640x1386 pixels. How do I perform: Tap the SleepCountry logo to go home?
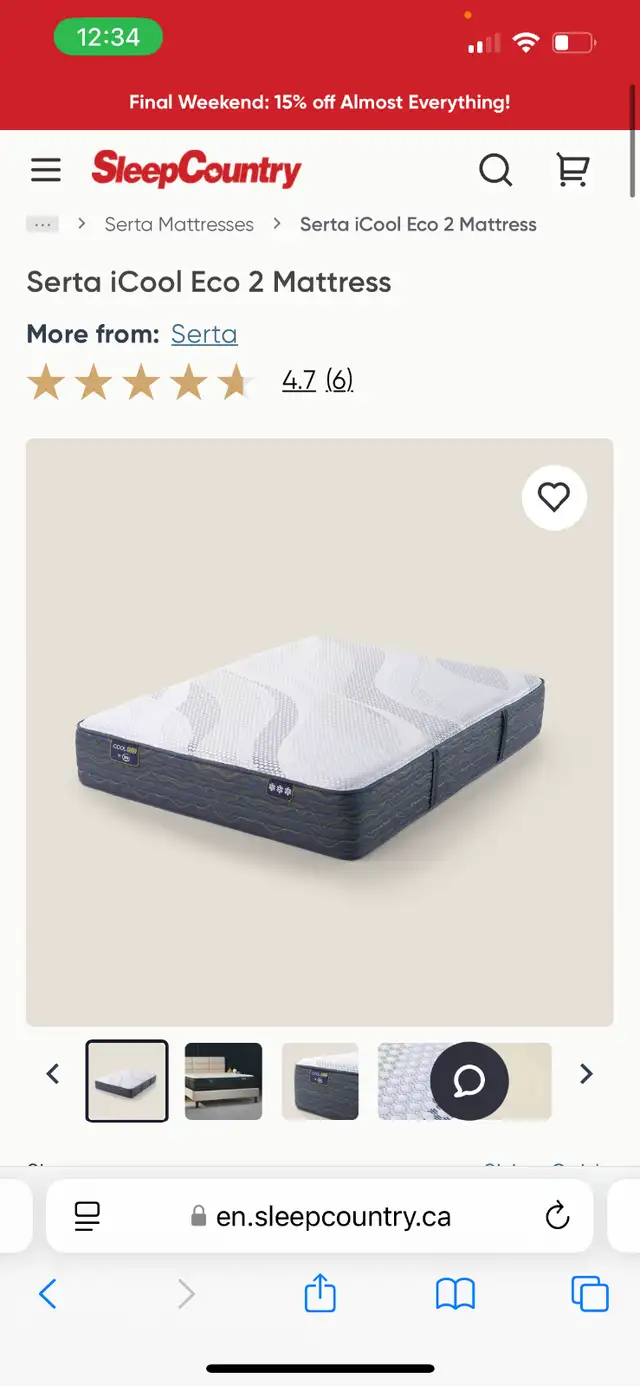pos(196,170)
